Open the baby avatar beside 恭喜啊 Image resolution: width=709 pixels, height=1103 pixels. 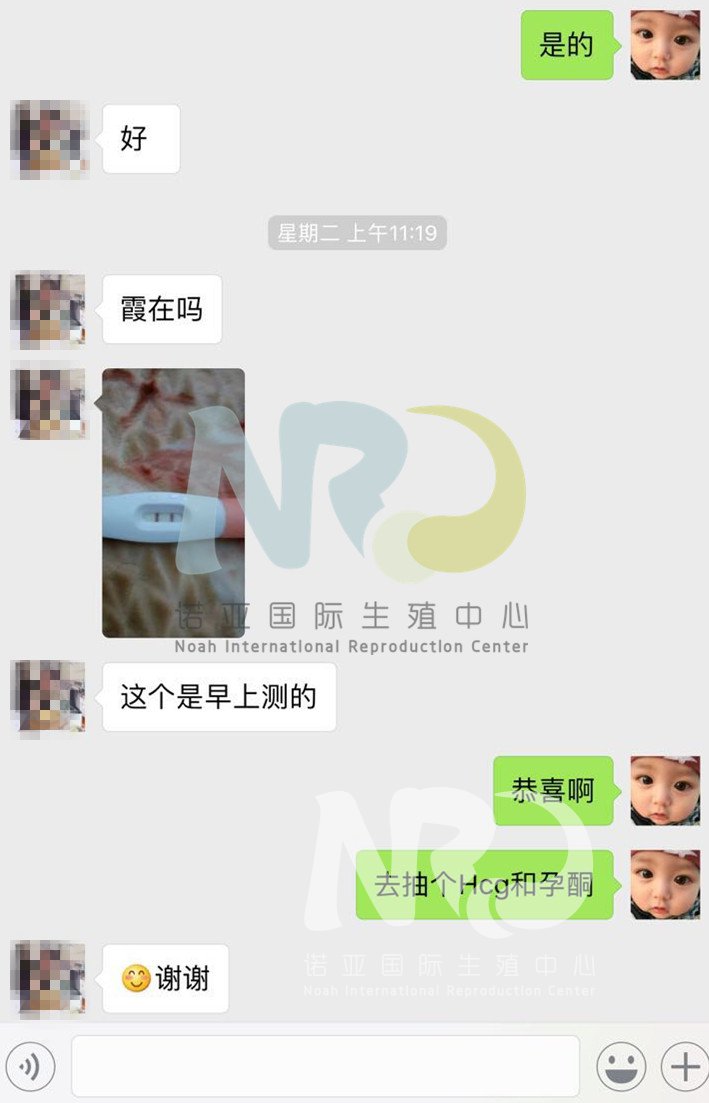click(664, 791)
